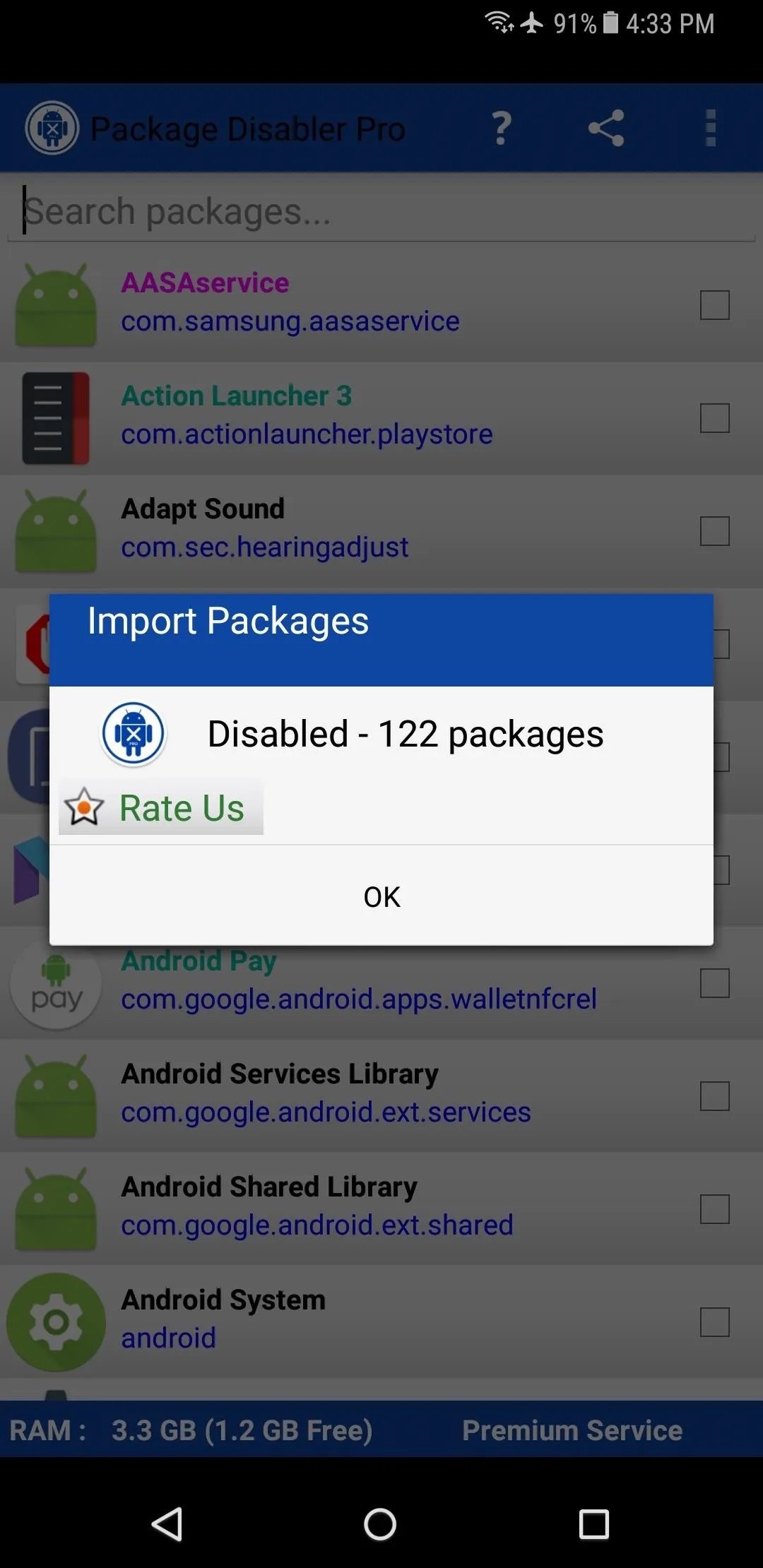Tick the Android Services Library checkbox

point(715,1096)
